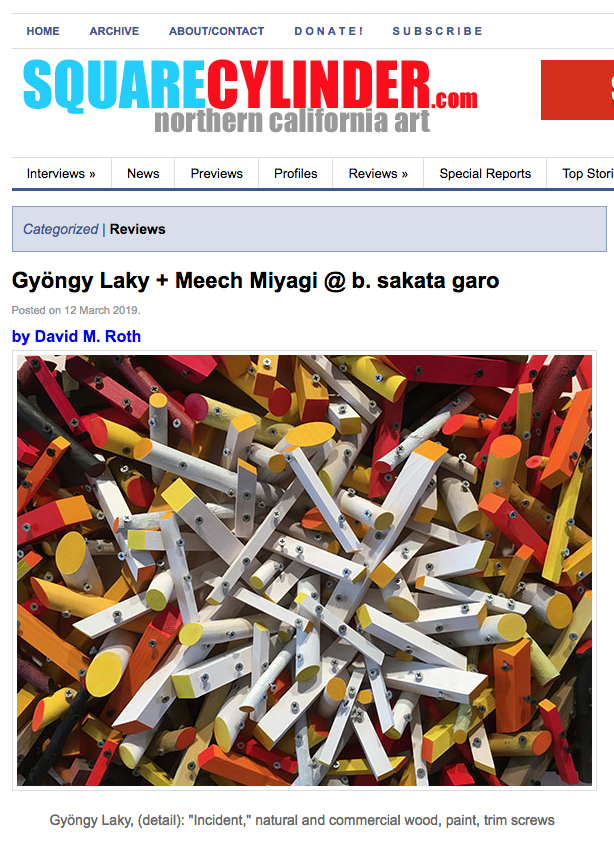This screenshot has width=614, height=847.
Task: Open the Gyöngy Laky artwork image
Action: (x=304, y=570)
